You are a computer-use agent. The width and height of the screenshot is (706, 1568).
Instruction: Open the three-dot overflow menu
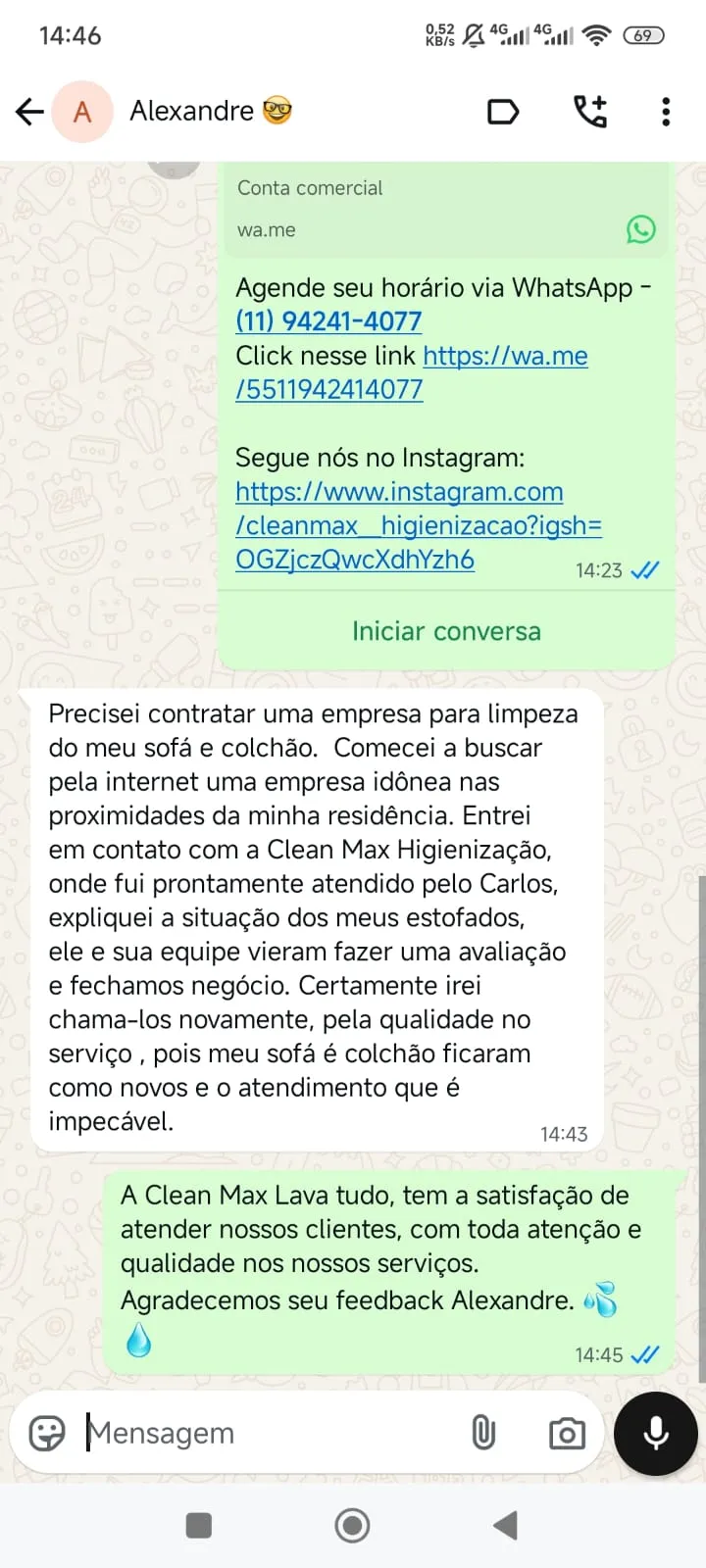(666, 112)
